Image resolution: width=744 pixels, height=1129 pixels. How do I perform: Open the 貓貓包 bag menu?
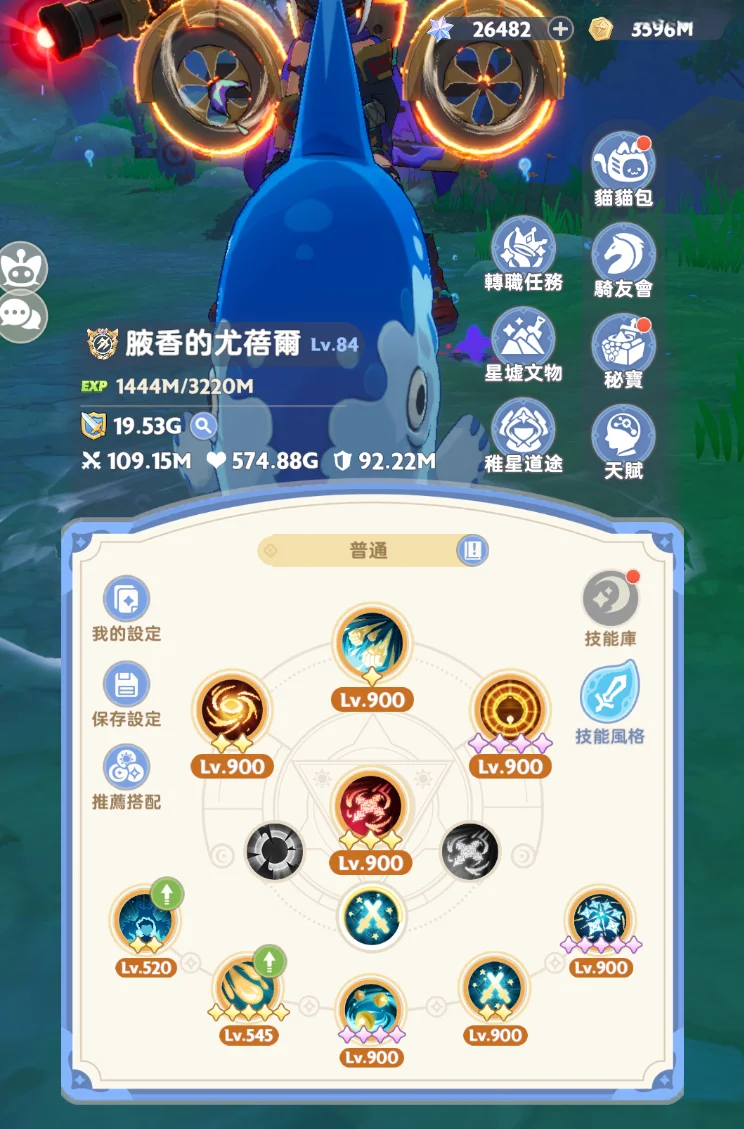[x=623, y=164]
